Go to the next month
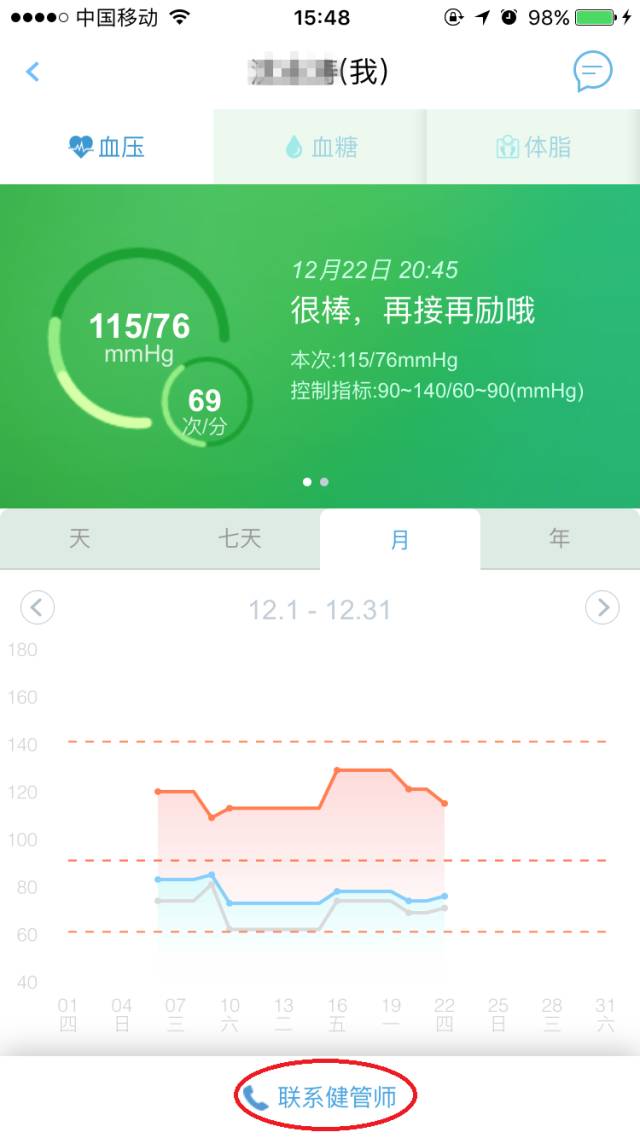 (602, 607)
